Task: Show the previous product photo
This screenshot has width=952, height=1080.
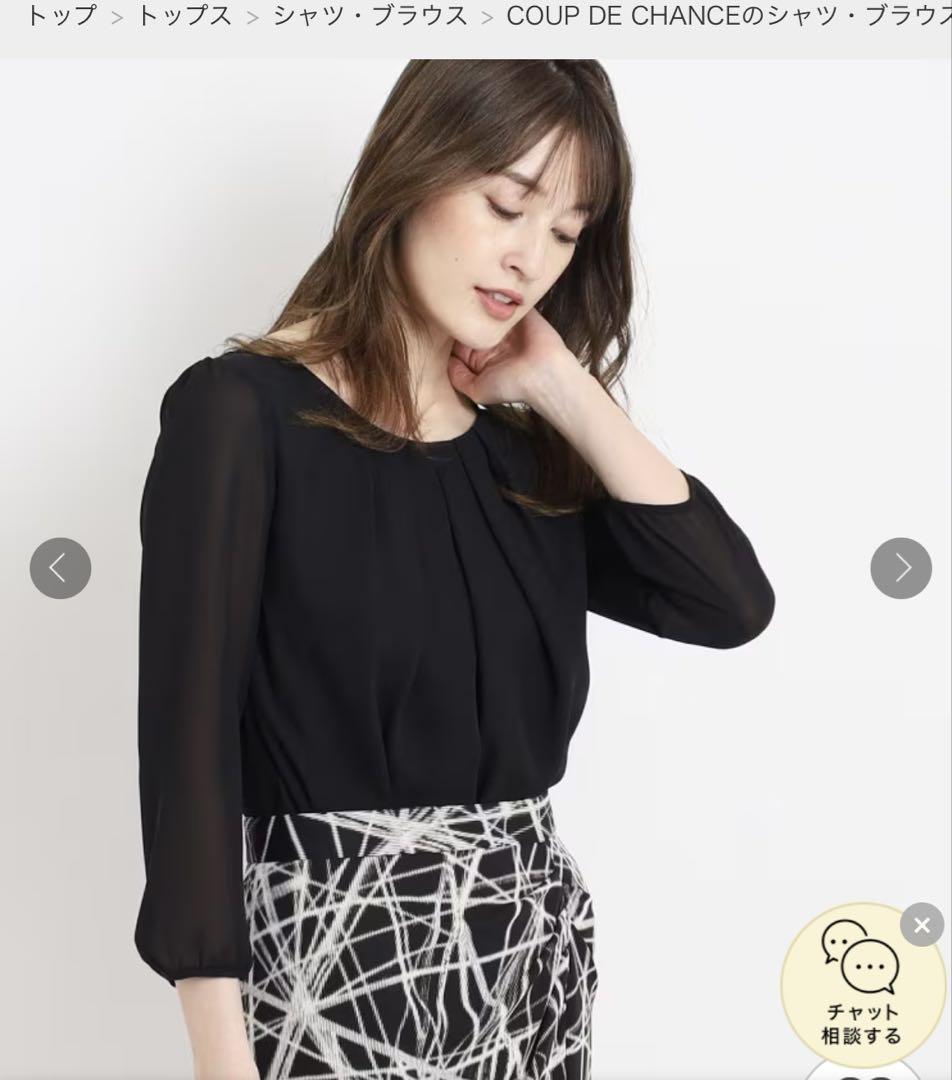Action: click(60, 568)
